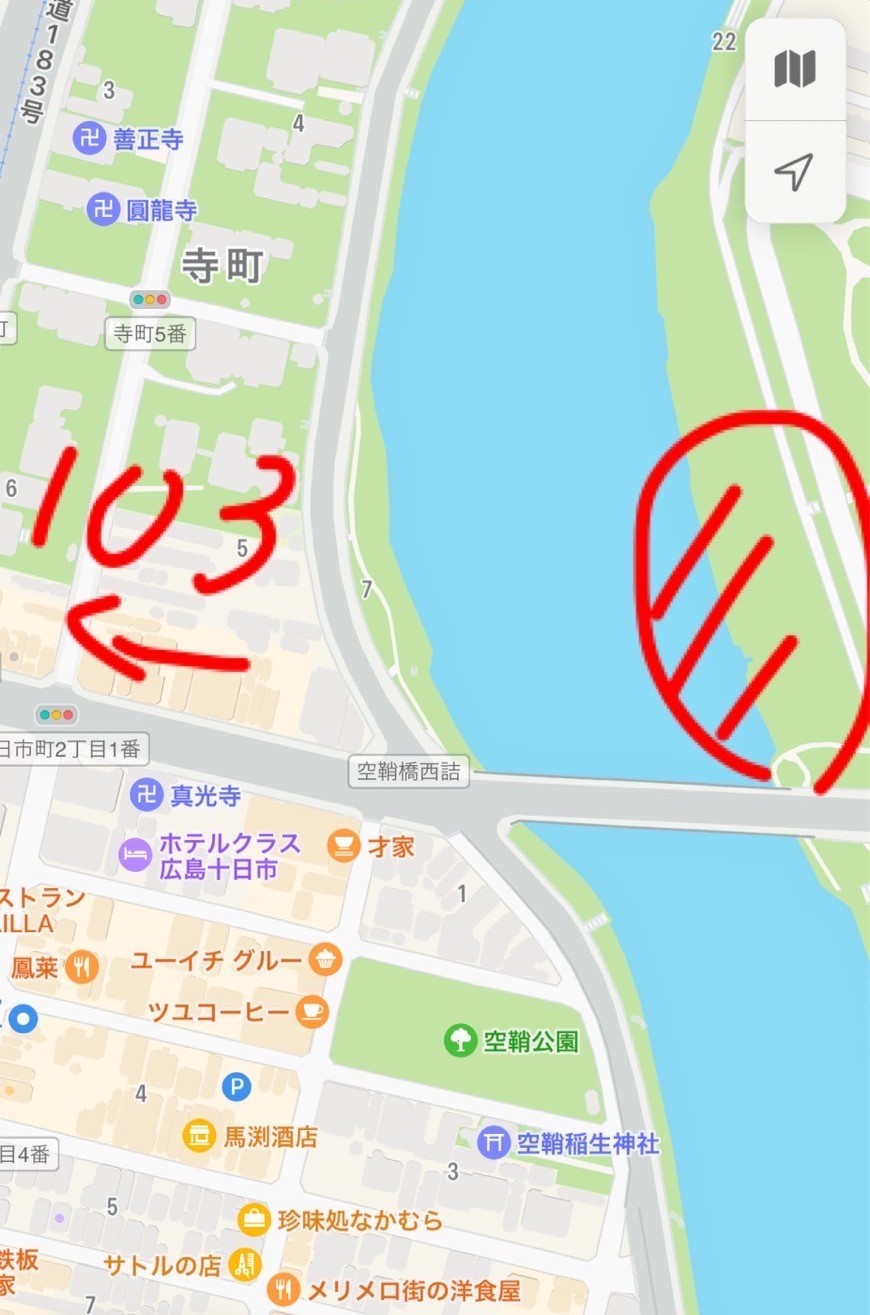Viewport: 870px width, 1315px height.
Task: Open the サトルの店 marker
Action: pos(244,1264)
